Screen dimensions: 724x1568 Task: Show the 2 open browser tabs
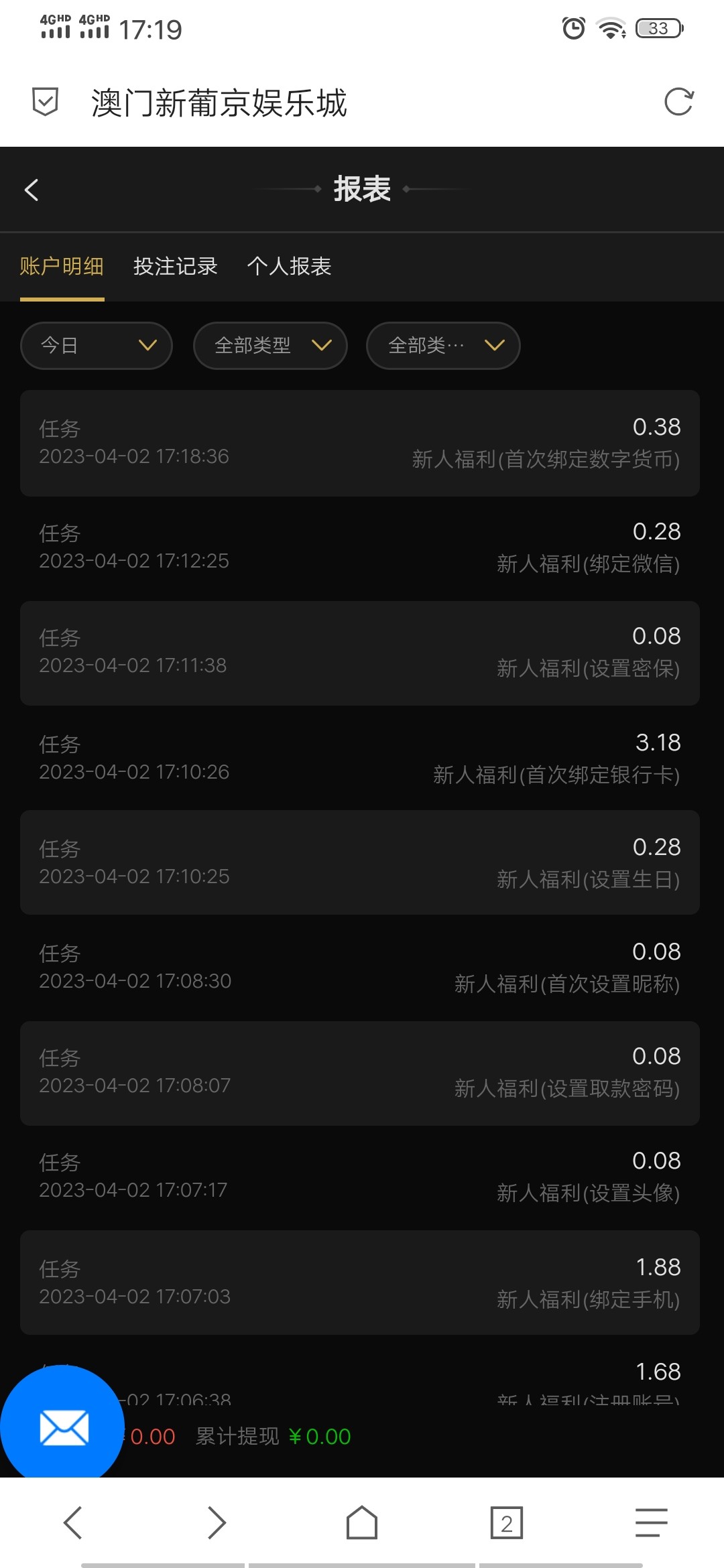pos(506,1523)
